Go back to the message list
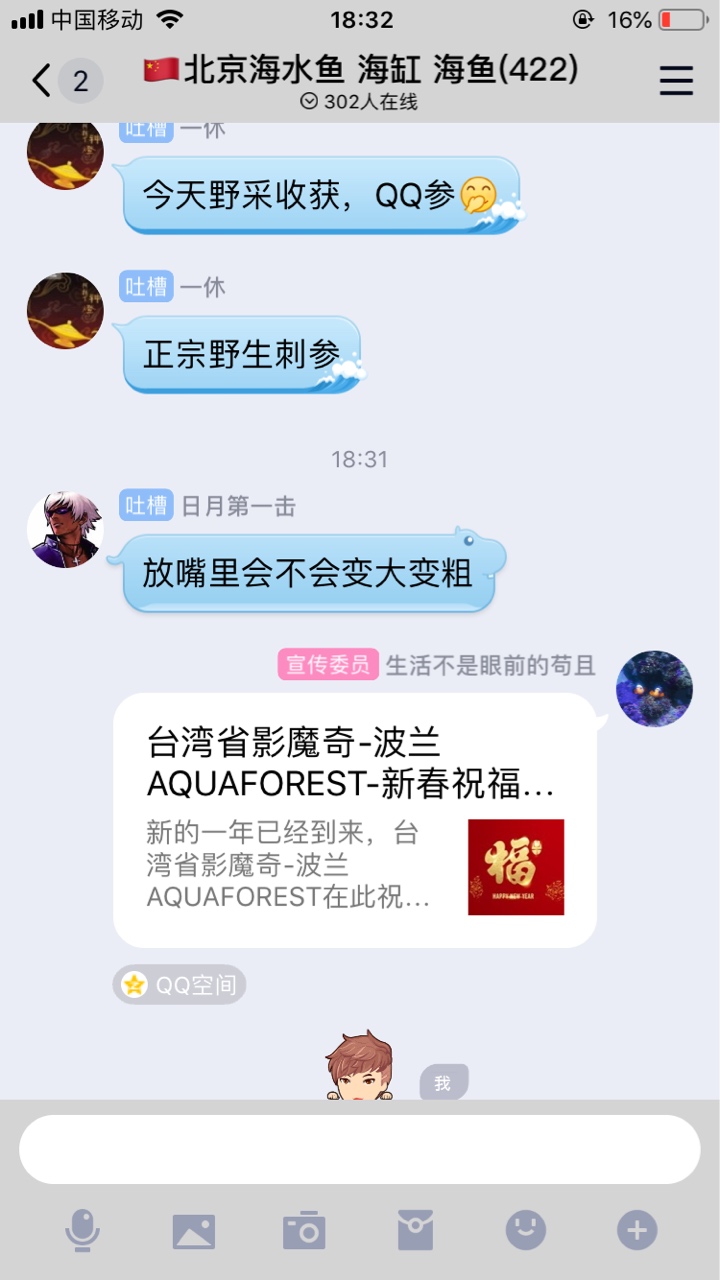 click(42, 80)
